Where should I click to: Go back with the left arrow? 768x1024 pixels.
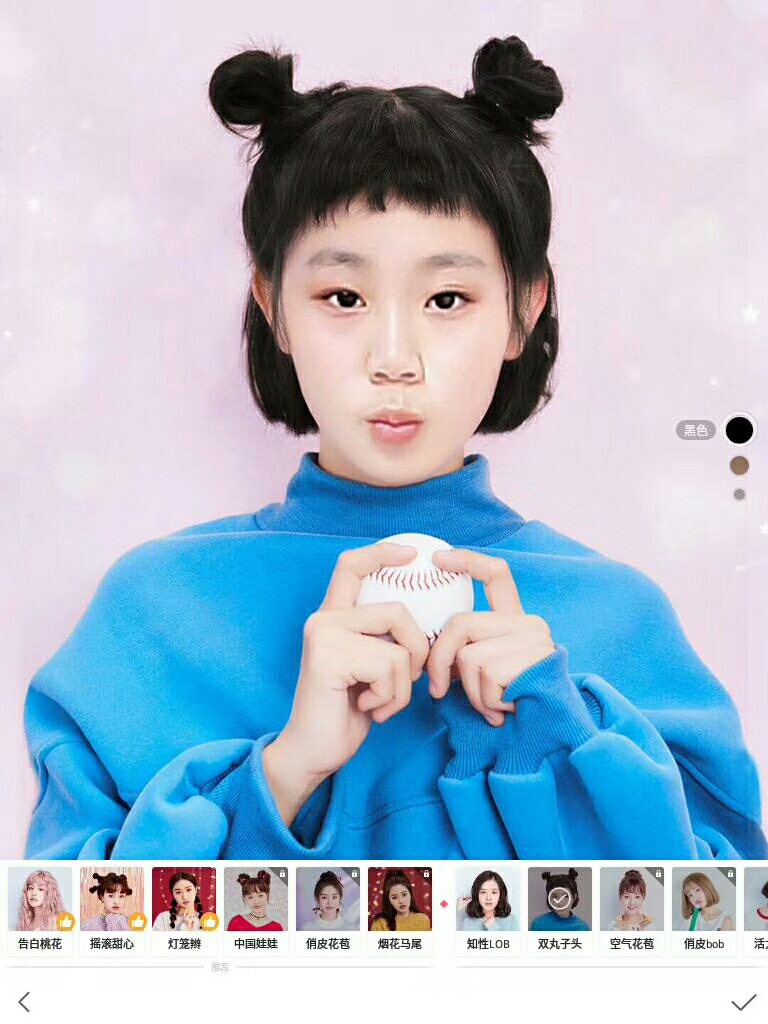tap(25, 1001)
